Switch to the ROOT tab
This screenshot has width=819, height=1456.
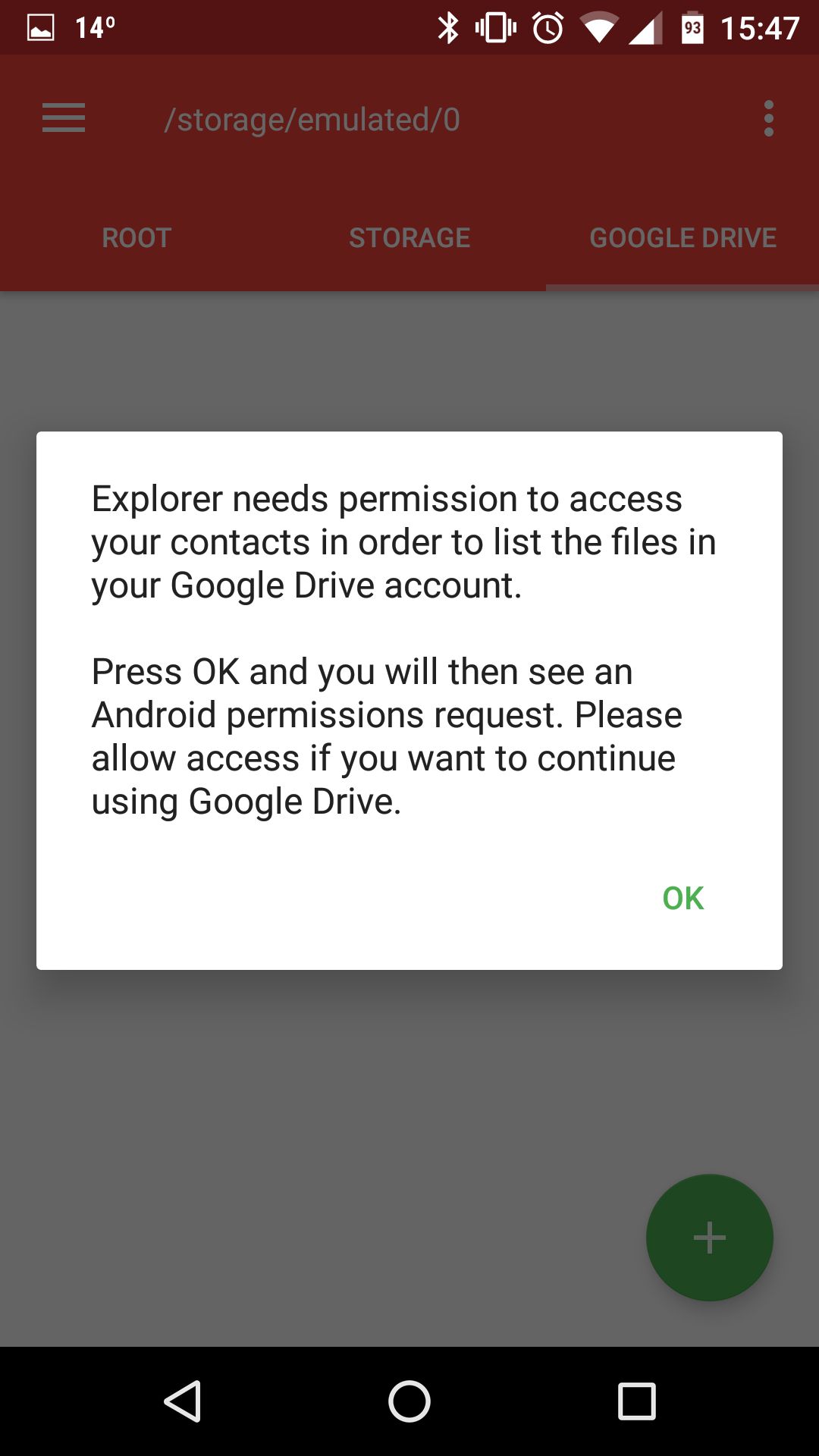point(136,237)
